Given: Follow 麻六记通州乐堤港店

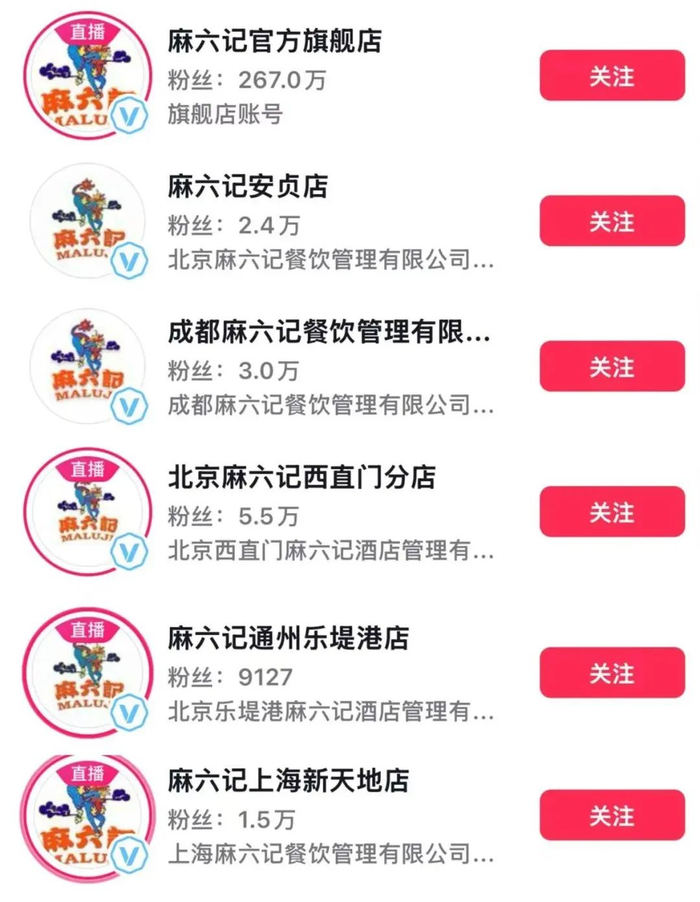Looking at the screenshot, I should point(612,673).
